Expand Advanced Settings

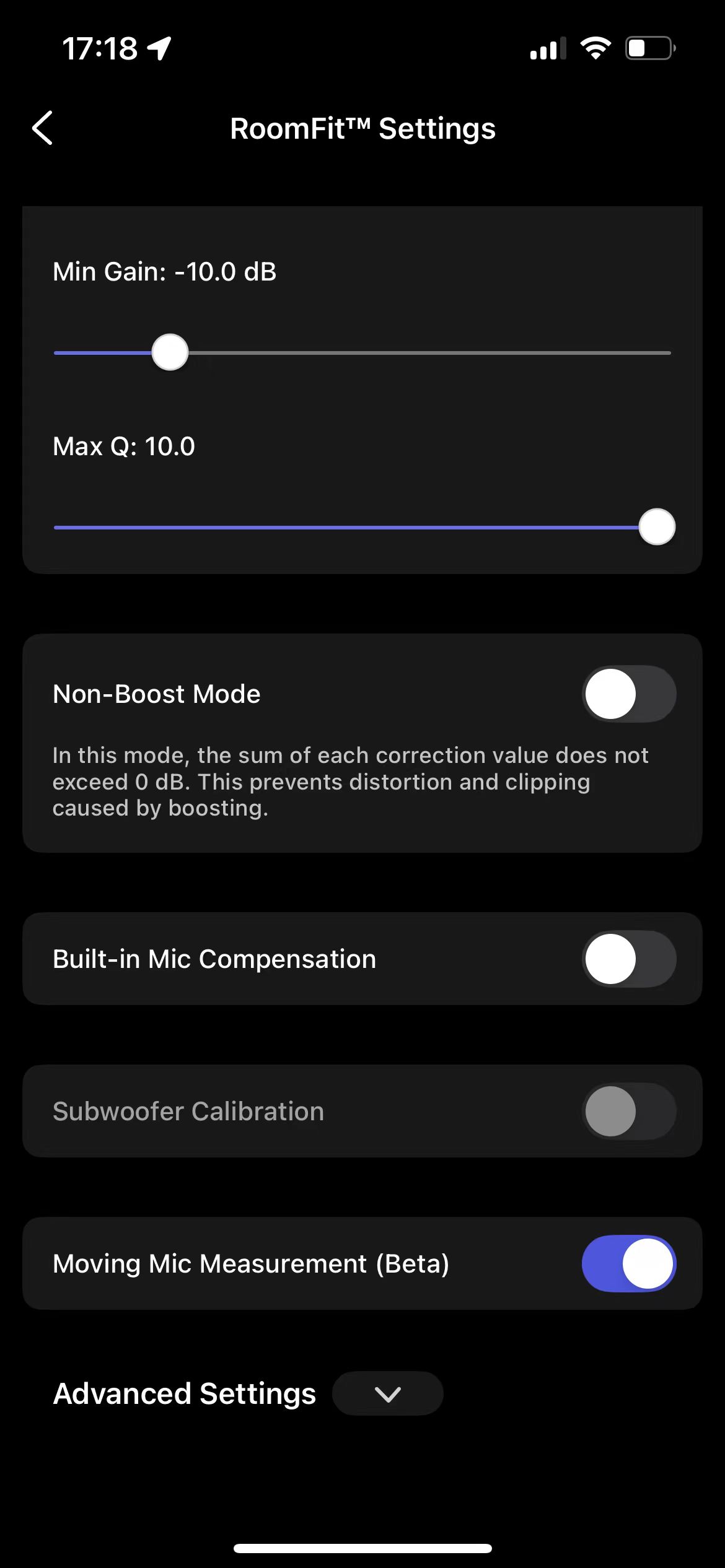388,1393
